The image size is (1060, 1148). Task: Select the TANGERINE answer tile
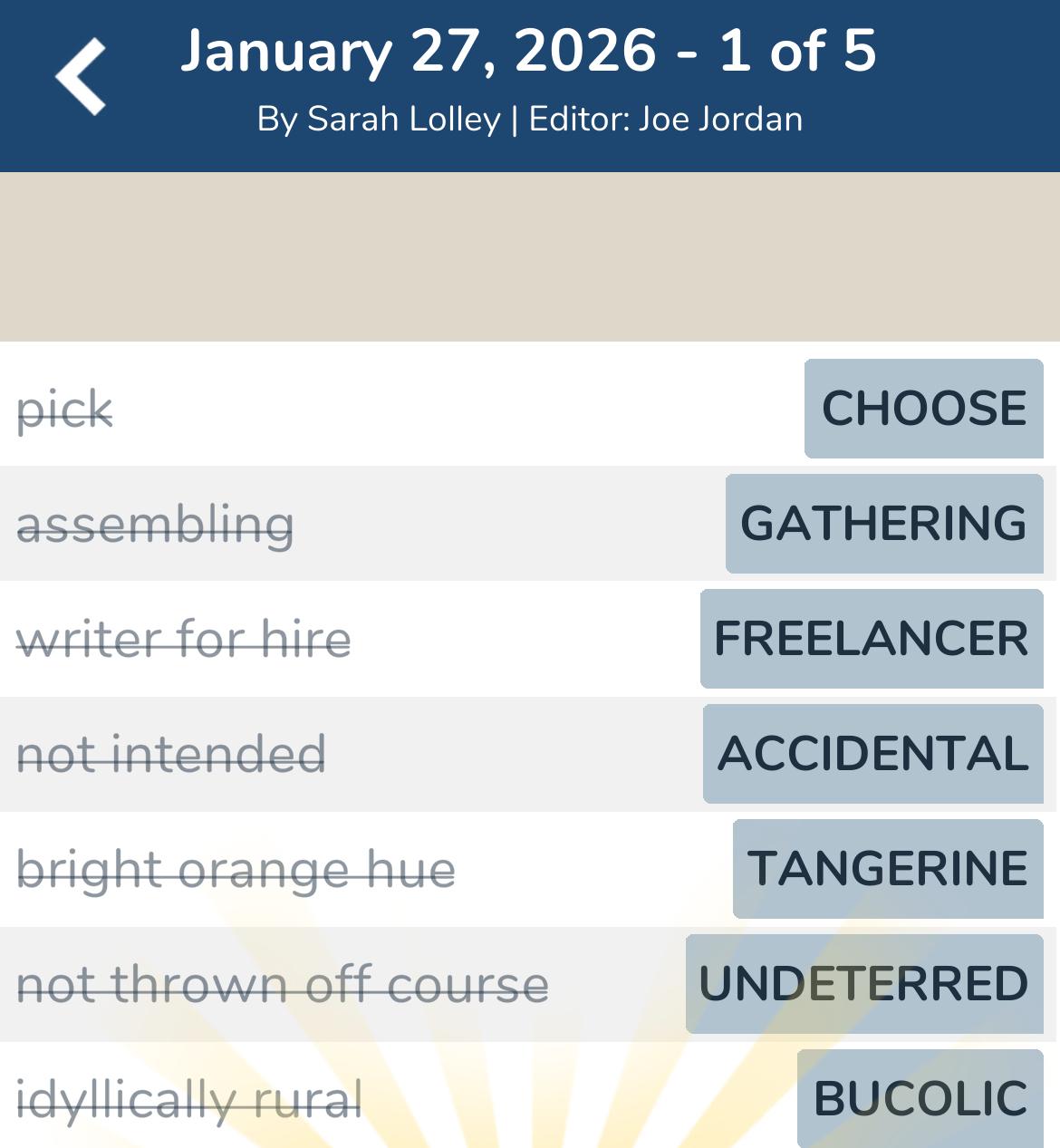(x=886, y=868)
